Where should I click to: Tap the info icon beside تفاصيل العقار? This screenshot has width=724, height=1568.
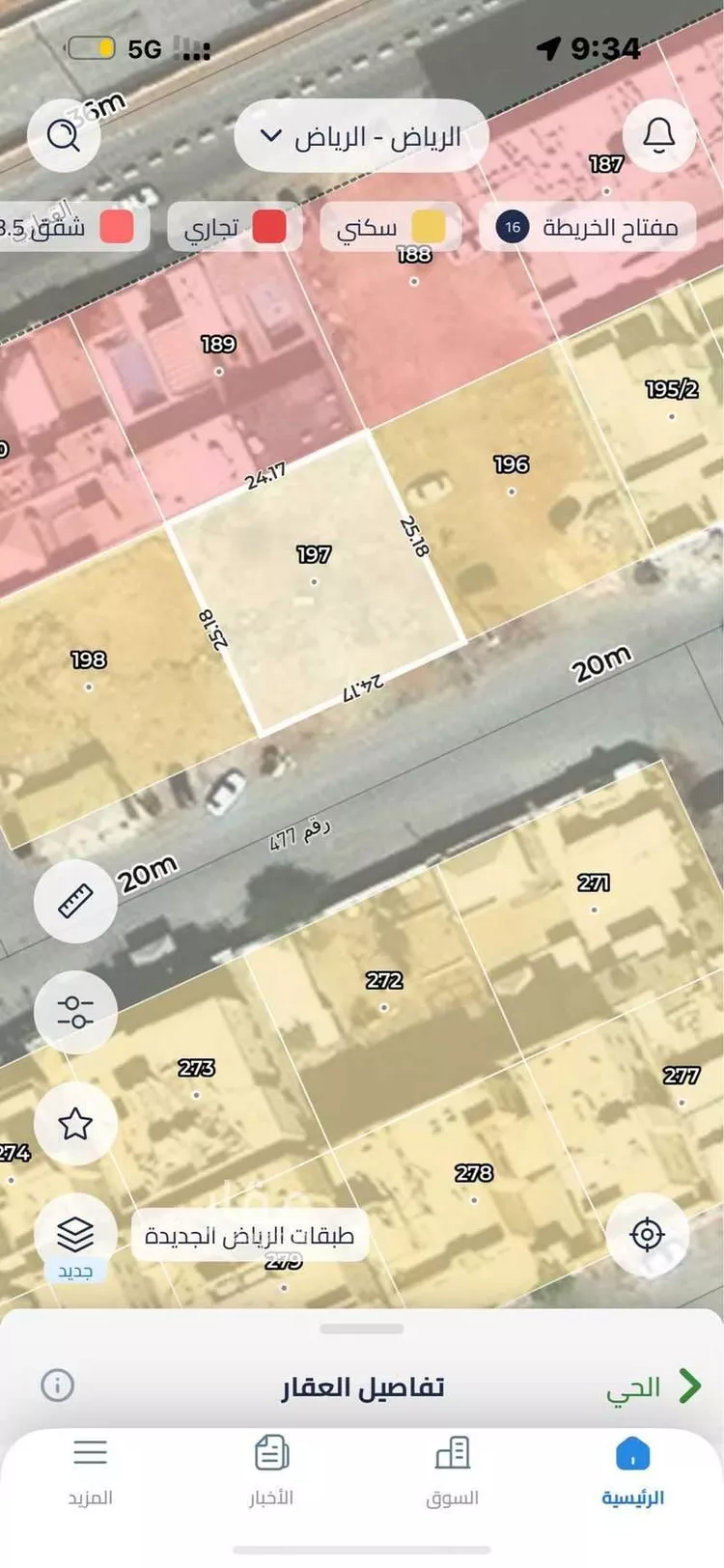click(57, 1386)
